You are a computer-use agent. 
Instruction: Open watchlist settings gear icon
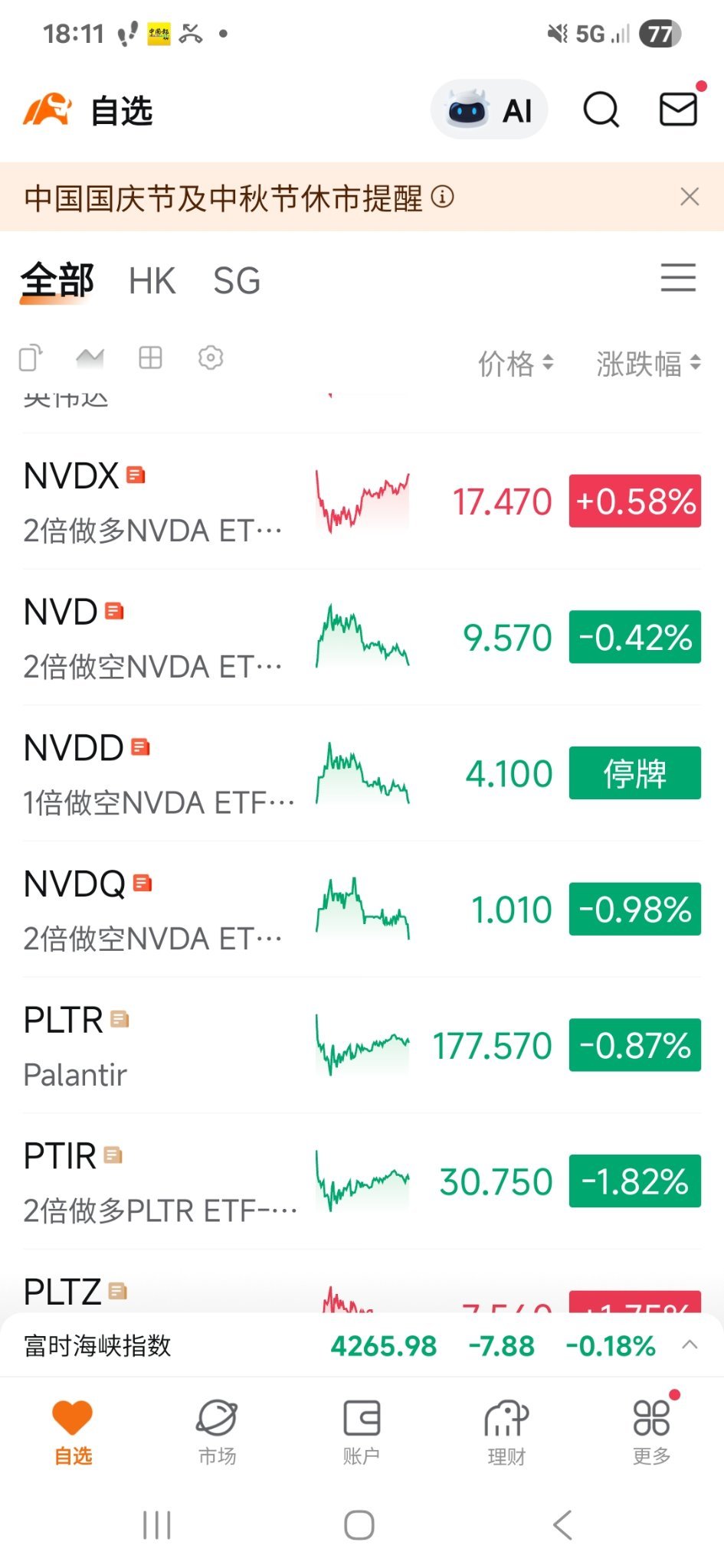pos(211,358)
